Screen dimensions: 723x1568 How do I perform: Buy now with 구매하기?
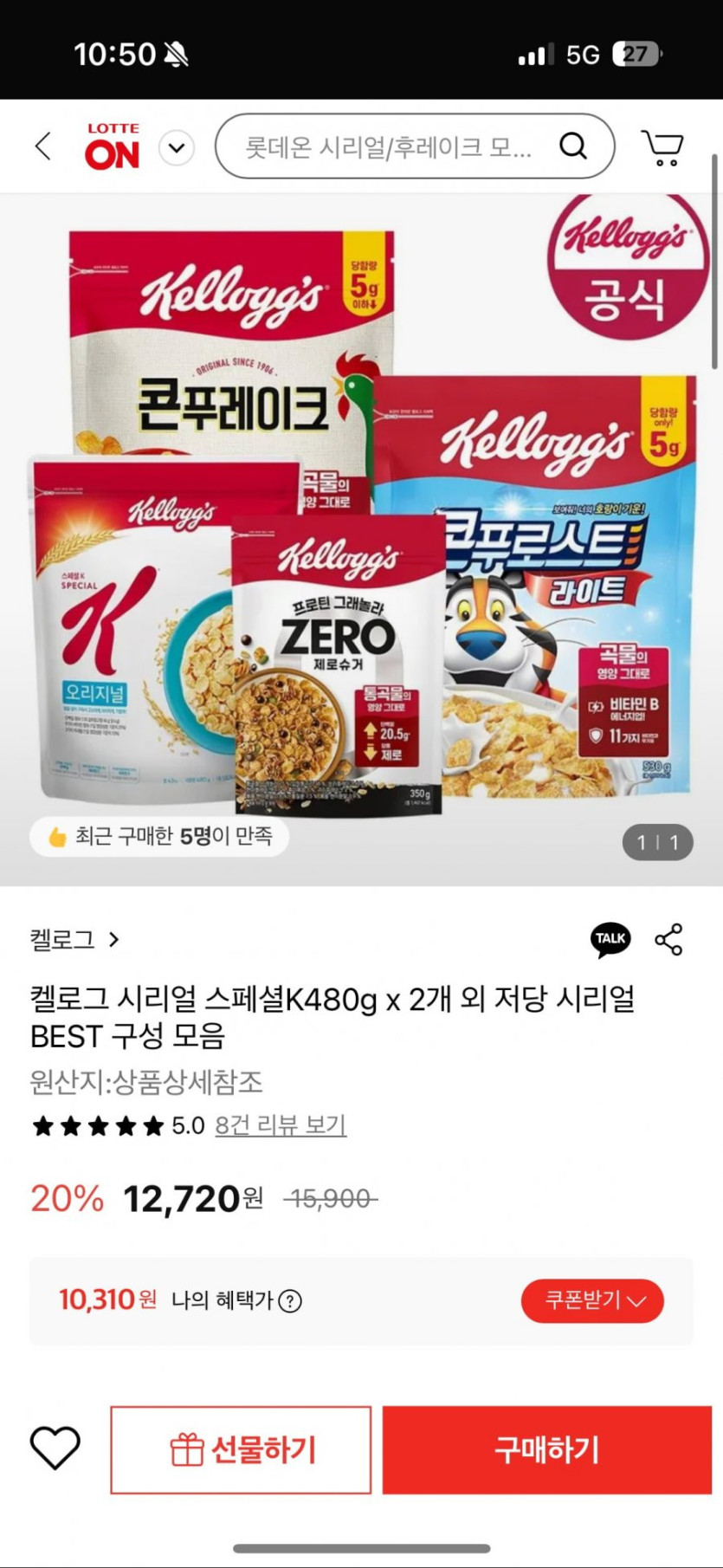(x=547, y=1449)
